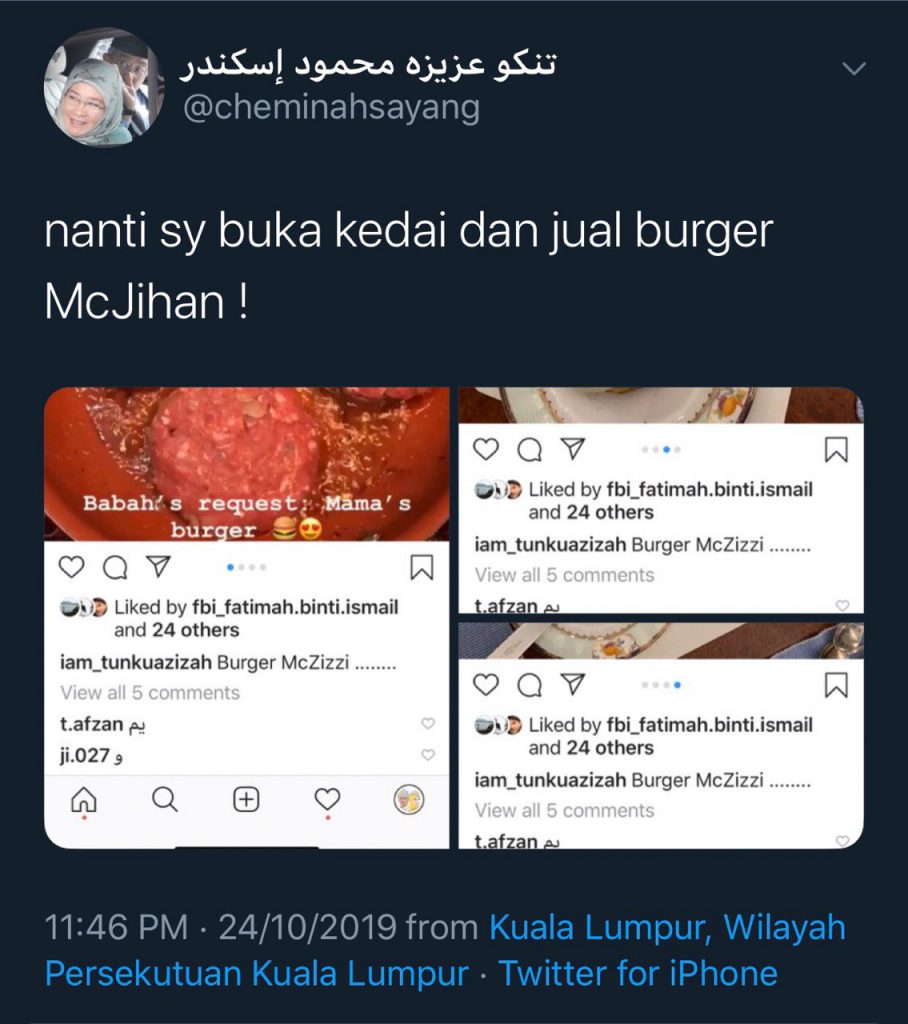Open the @cheminahsayang profile

click(x=331, y=107)
